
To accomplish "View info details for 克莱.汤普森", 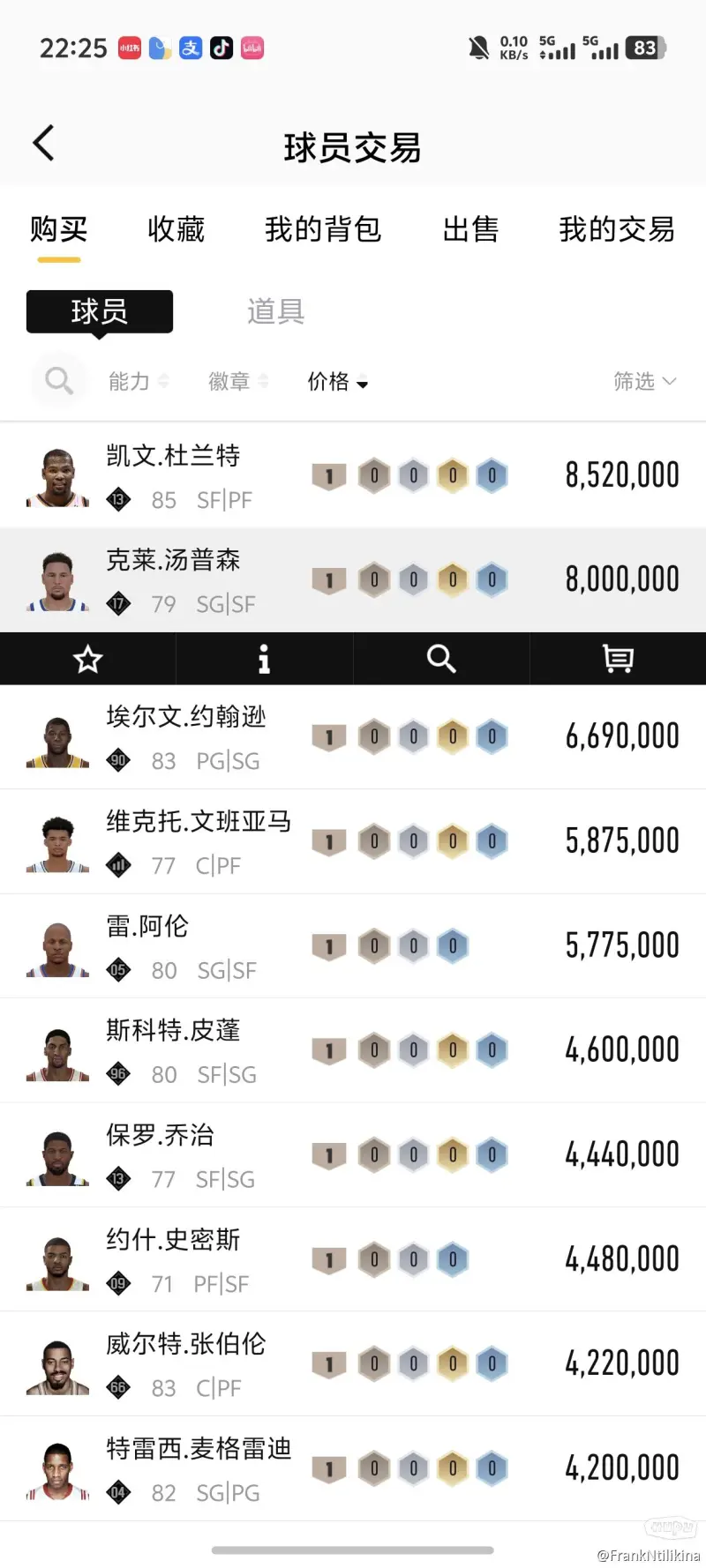I will click(x=264, y=659).
